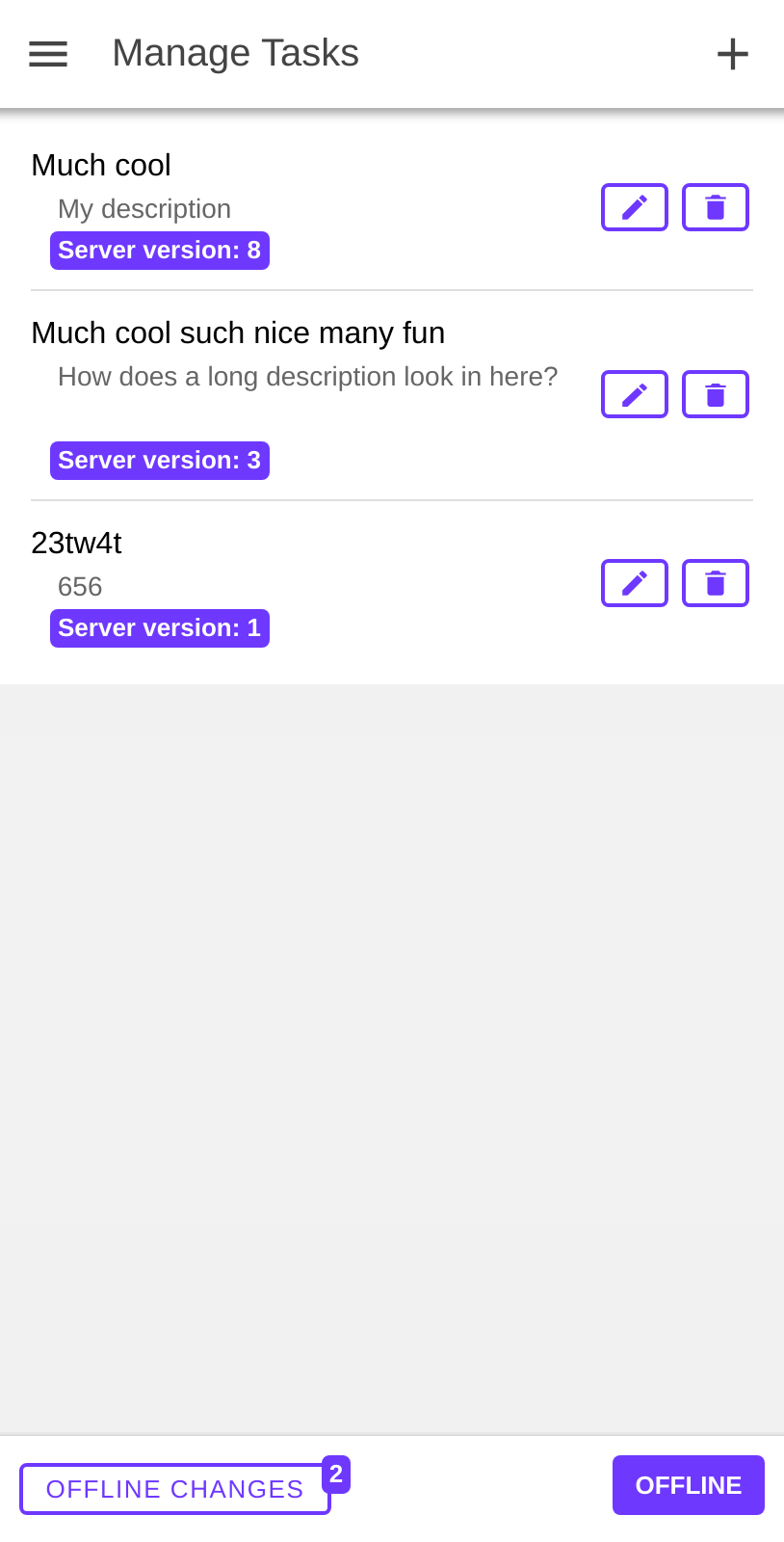Edit "Much cool such nice many fun" task
This screenshot has height=1542, width=784.
(634, 394)
